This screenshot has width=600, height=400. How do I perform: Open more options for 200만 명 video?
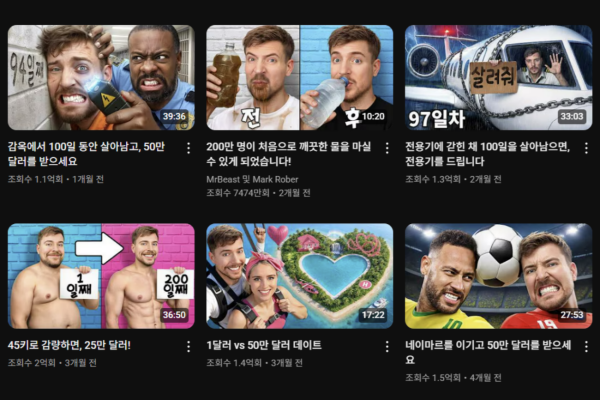point(387,148)
